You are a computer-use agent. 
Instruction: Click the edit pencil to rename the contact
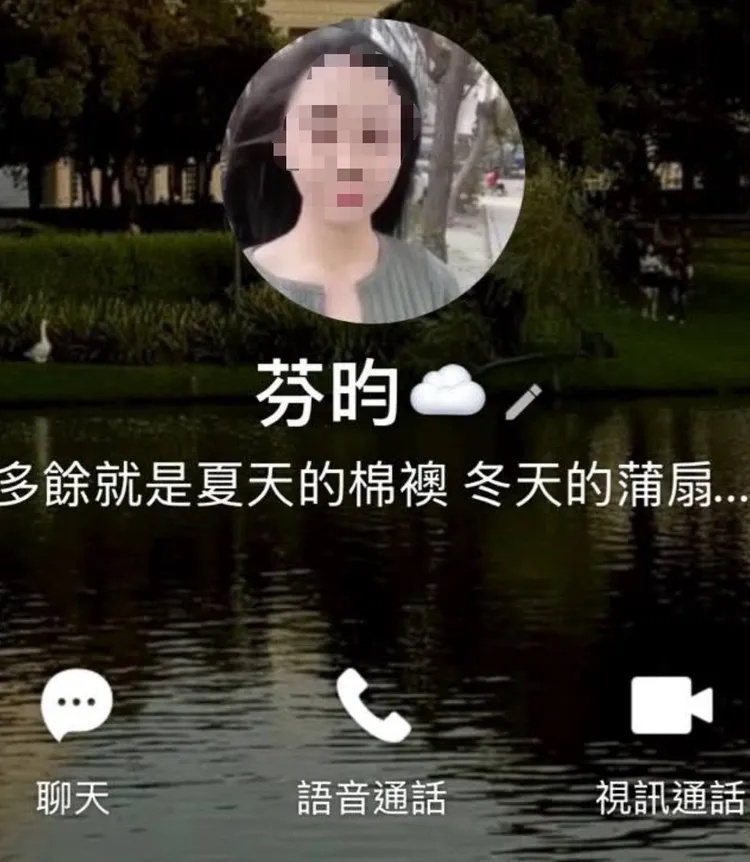tap(524, 400)
